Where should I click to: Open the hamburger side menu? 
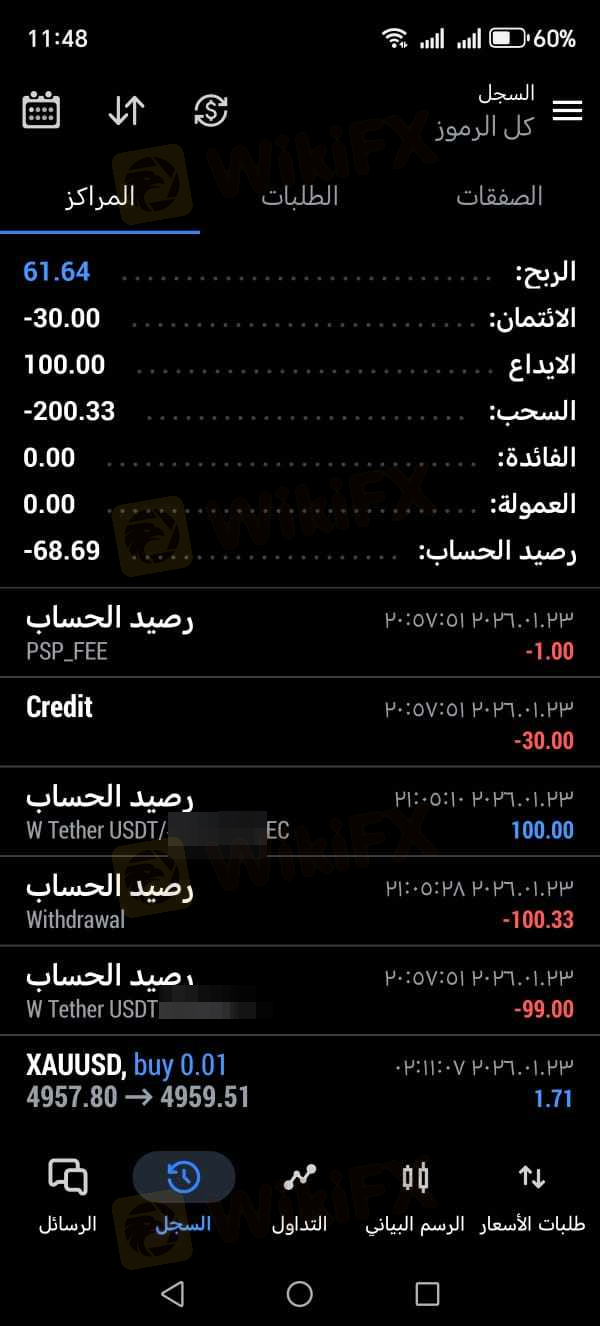[567, 111]
